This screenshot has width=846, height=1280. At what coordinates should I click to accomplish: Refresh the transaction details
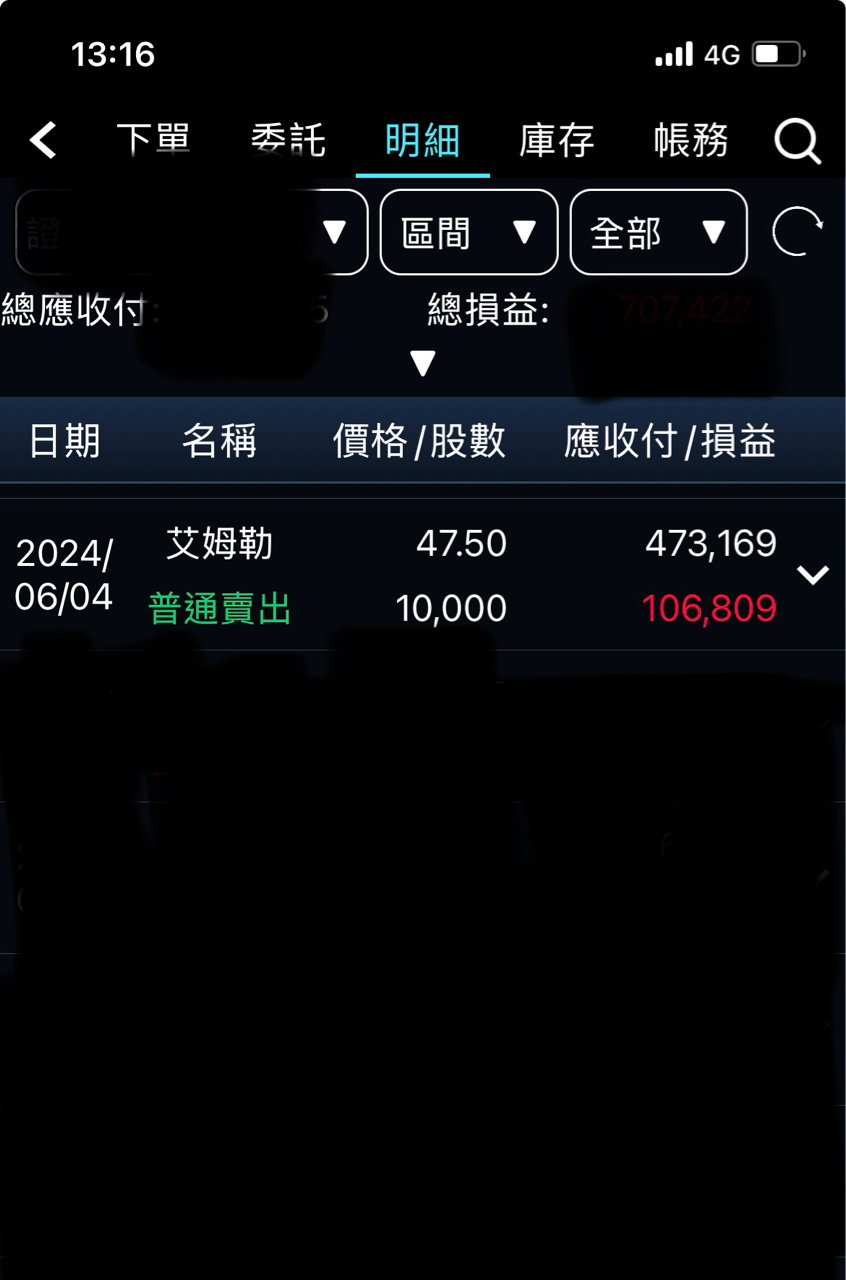(797, 232)
